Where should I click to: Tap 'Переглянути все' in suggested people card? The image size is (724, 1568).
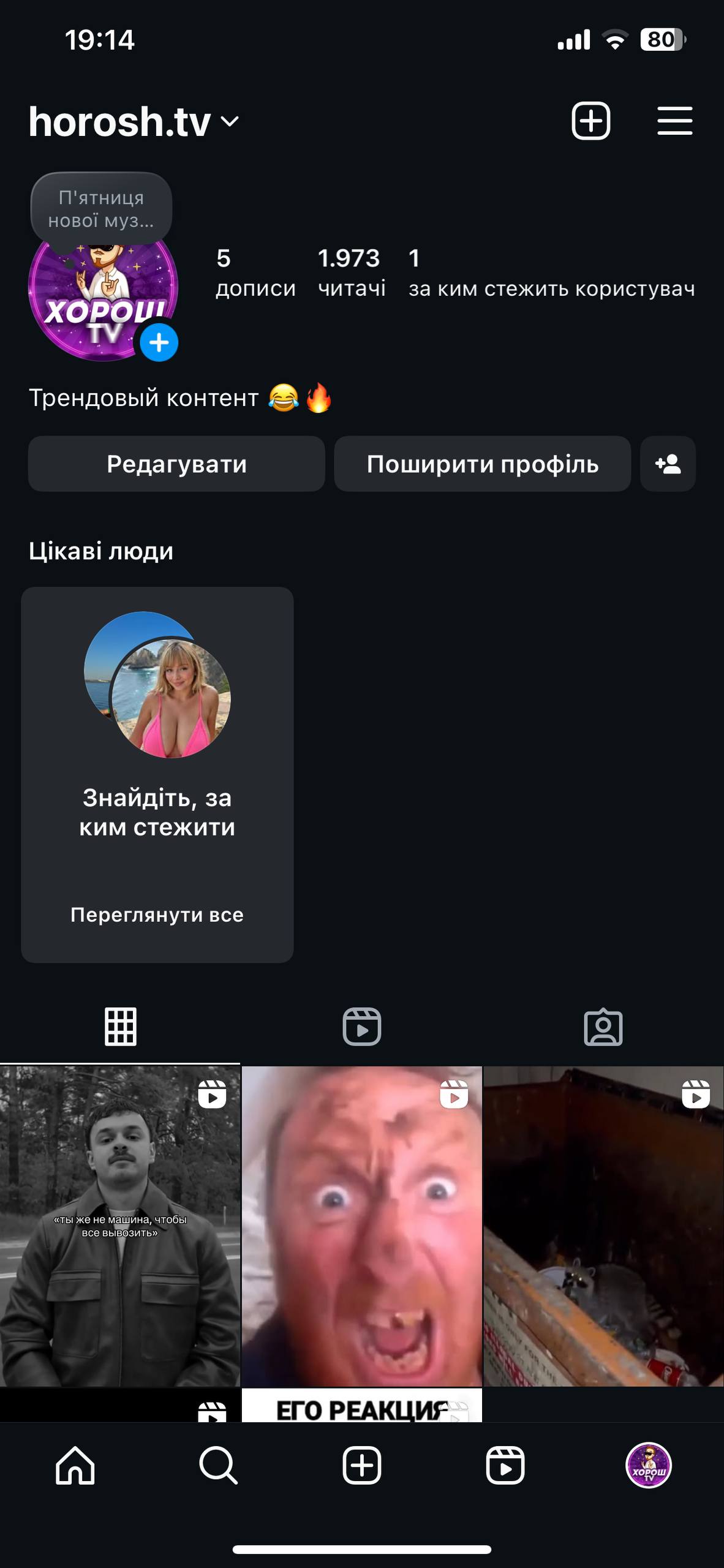click(157, 914)
